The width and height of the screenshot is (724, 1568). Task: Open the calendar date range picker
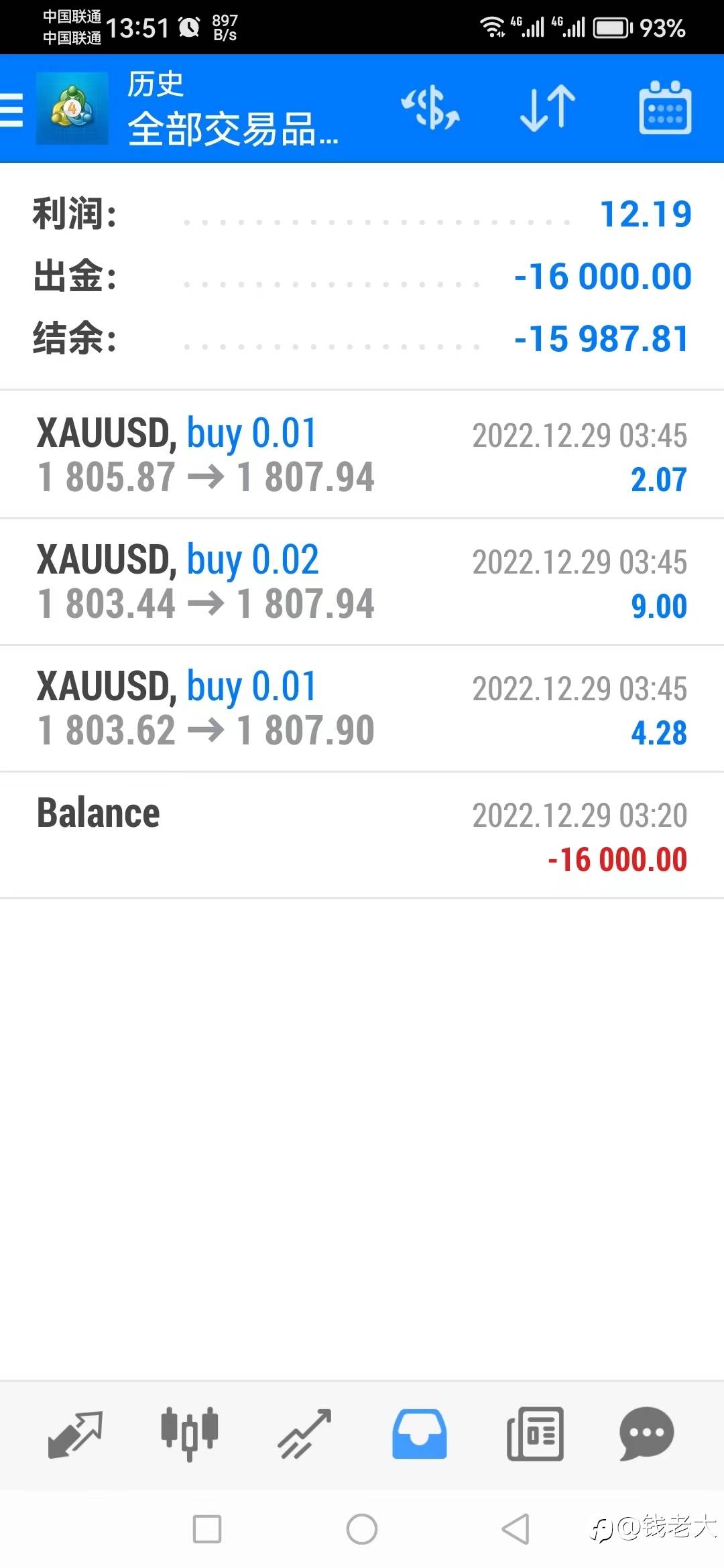(x=664, y=108)
